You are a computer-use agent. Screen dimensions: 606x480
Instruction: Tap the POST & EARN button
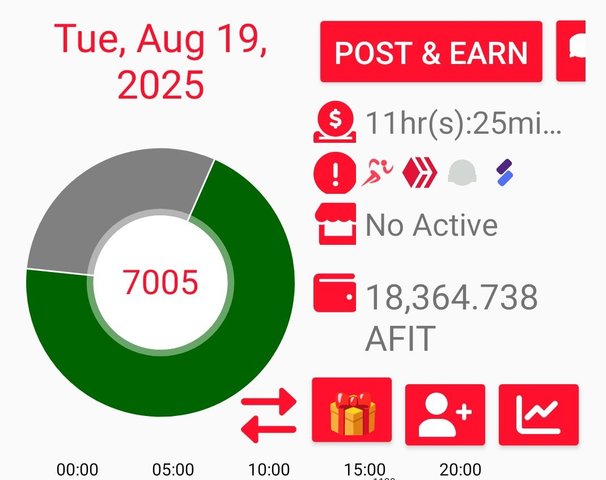[431, 52]
